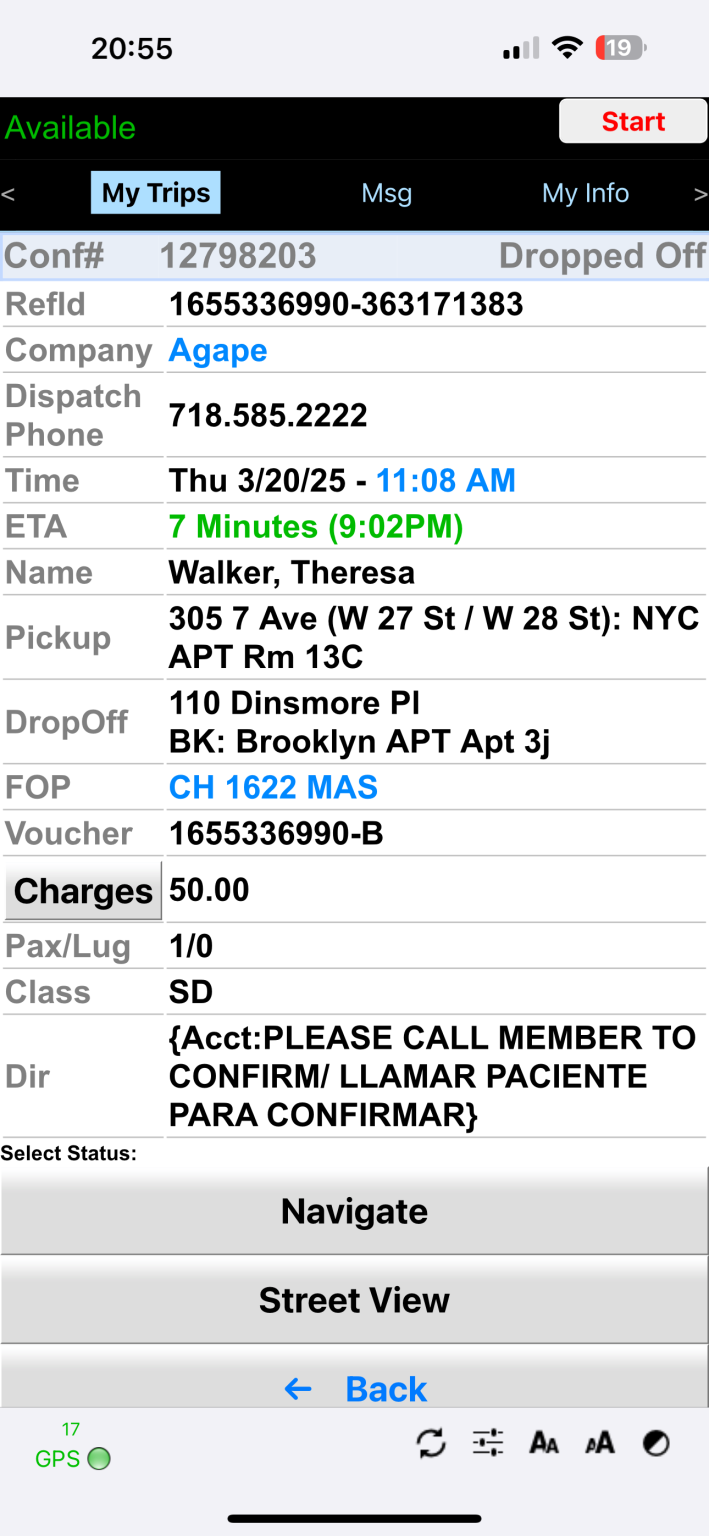
Task: Increase the text size
Action: (600, 1443)
